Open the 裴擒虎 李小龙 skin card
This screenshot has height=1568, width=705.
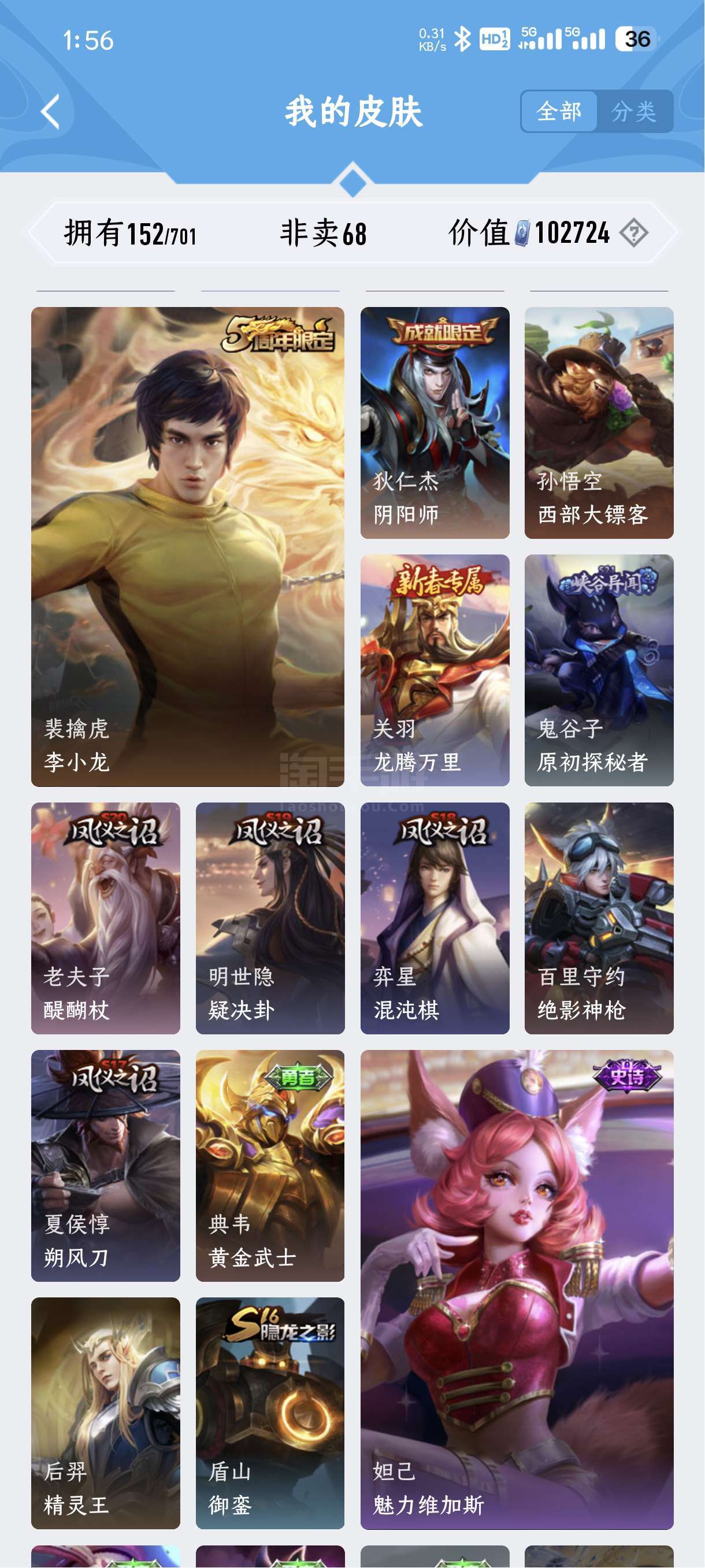click(x=187, y=546)
